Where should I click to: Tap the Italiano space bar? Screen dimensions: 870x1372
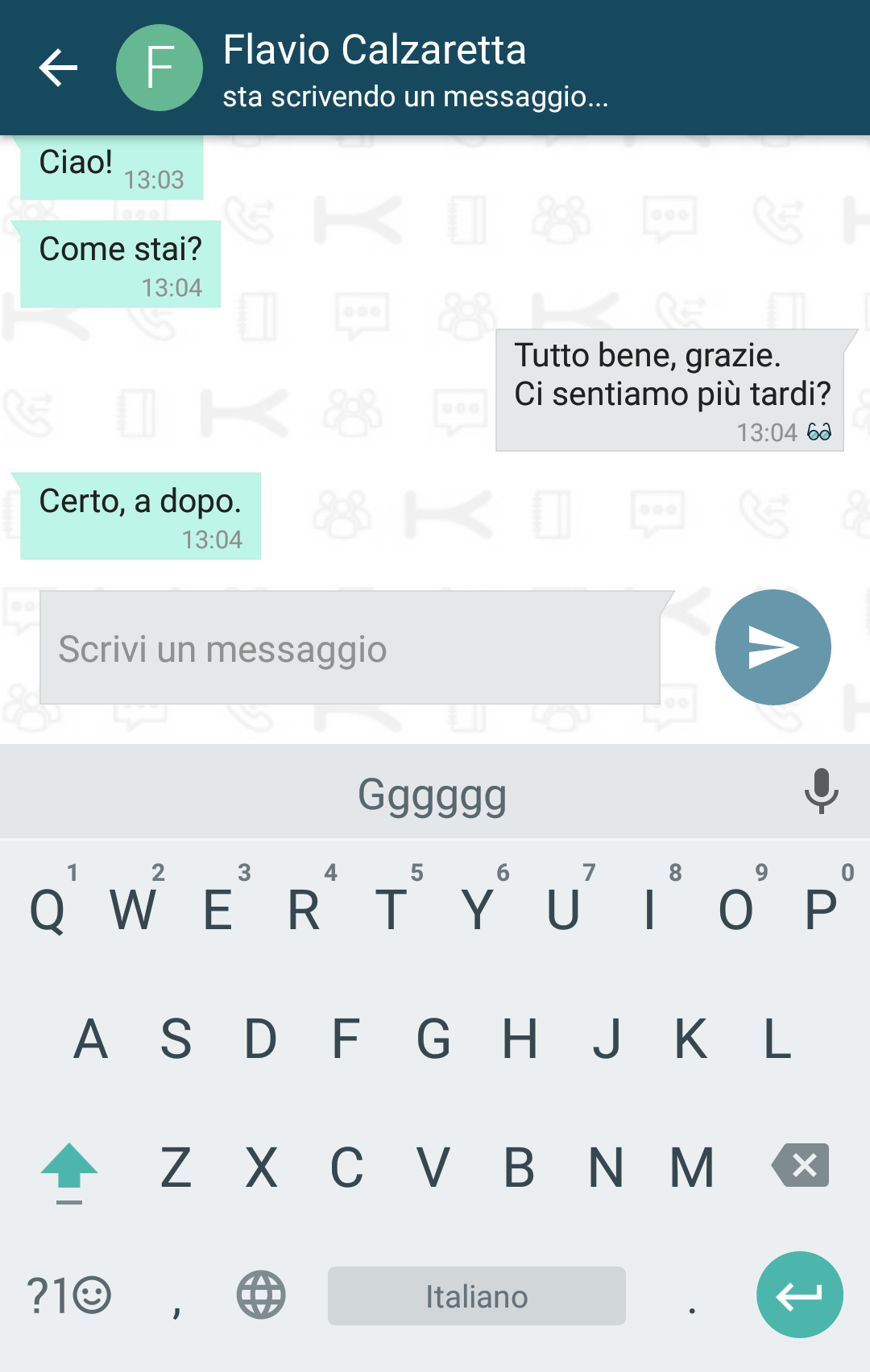point(476,1296)
